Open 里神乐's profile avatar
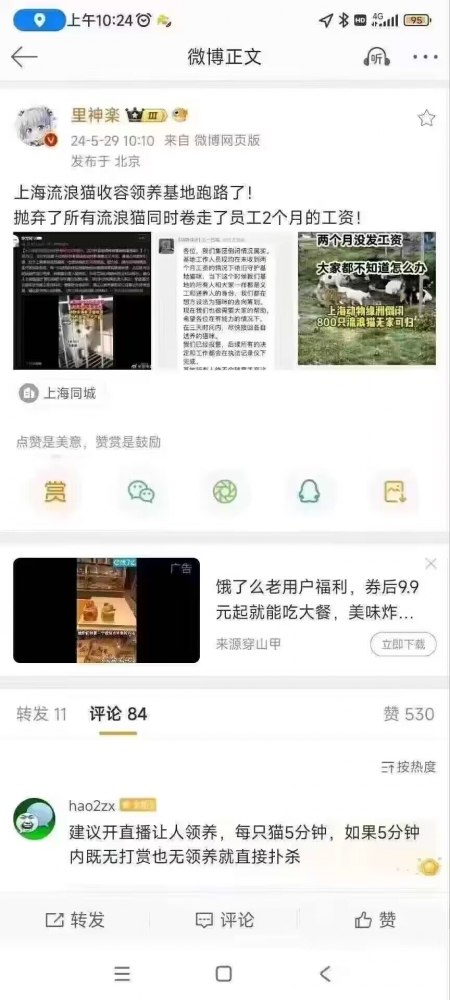 pos(36,126)
